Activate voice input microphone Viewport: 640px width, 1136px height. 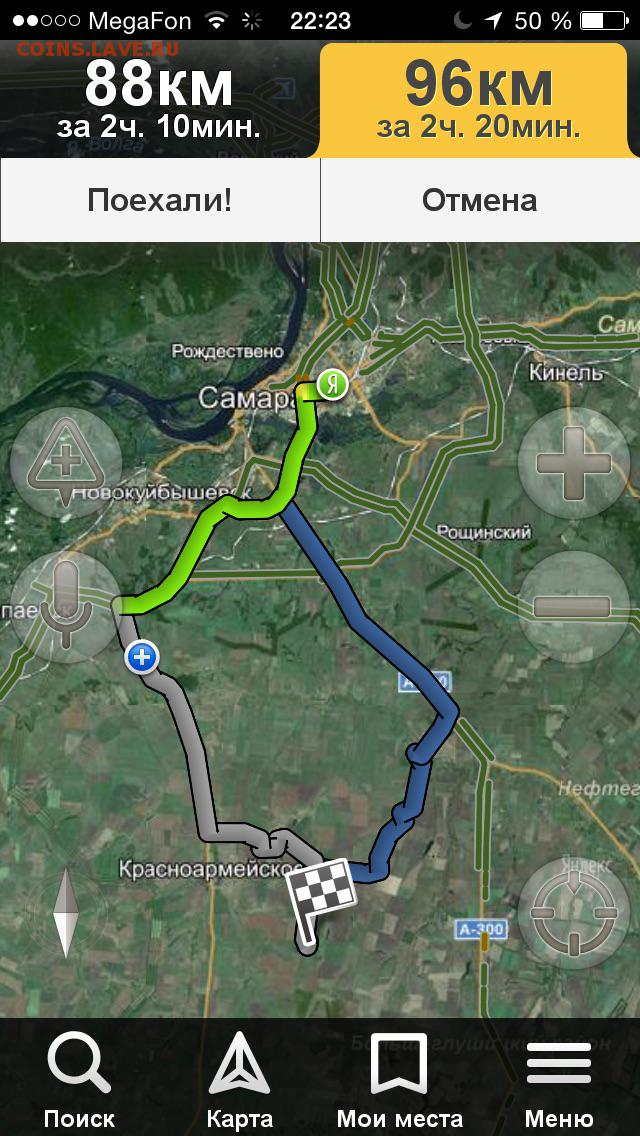click(66, 607)
